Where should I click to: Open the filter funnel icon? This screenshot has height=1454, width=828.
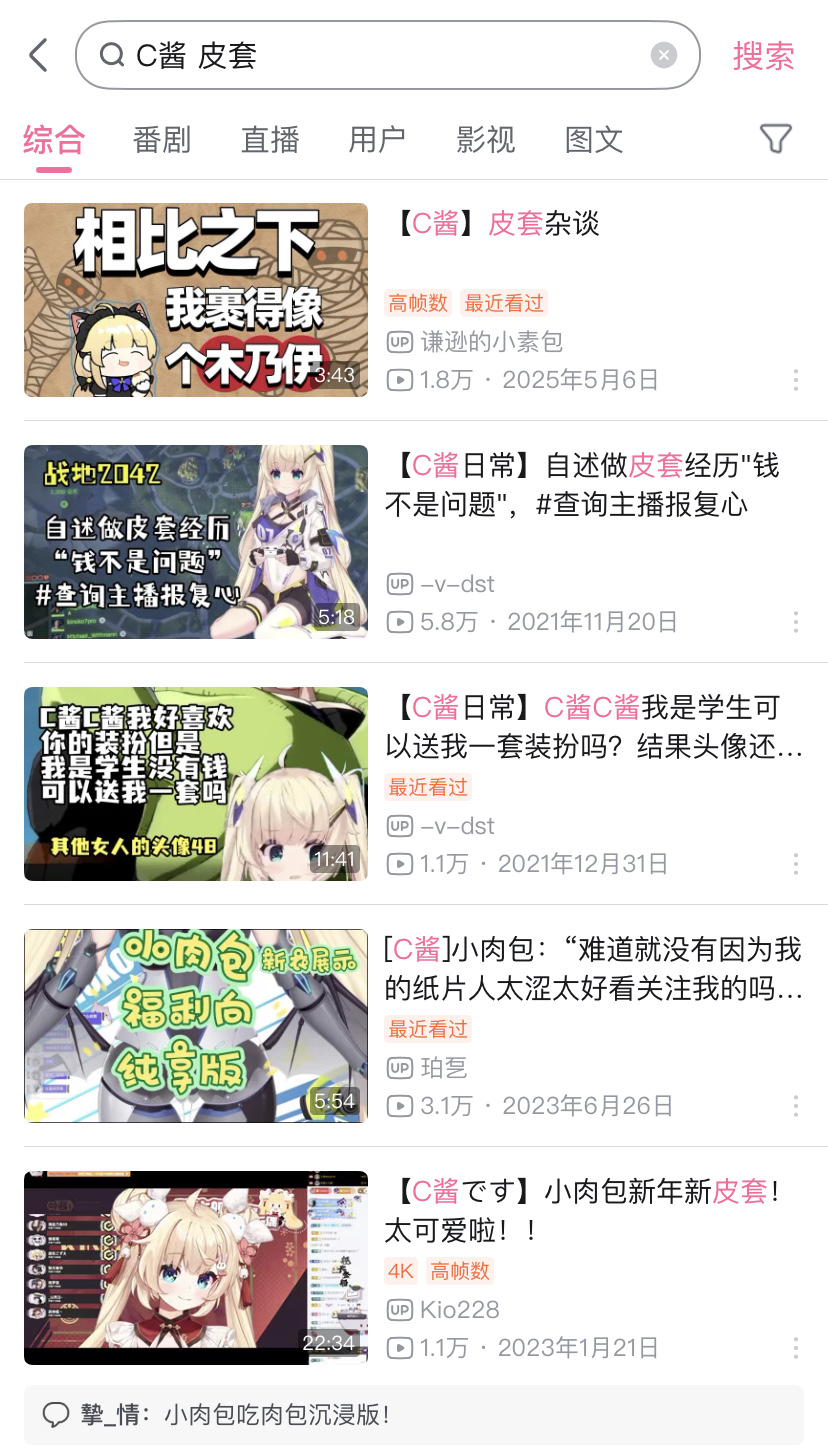coord(775,139)
